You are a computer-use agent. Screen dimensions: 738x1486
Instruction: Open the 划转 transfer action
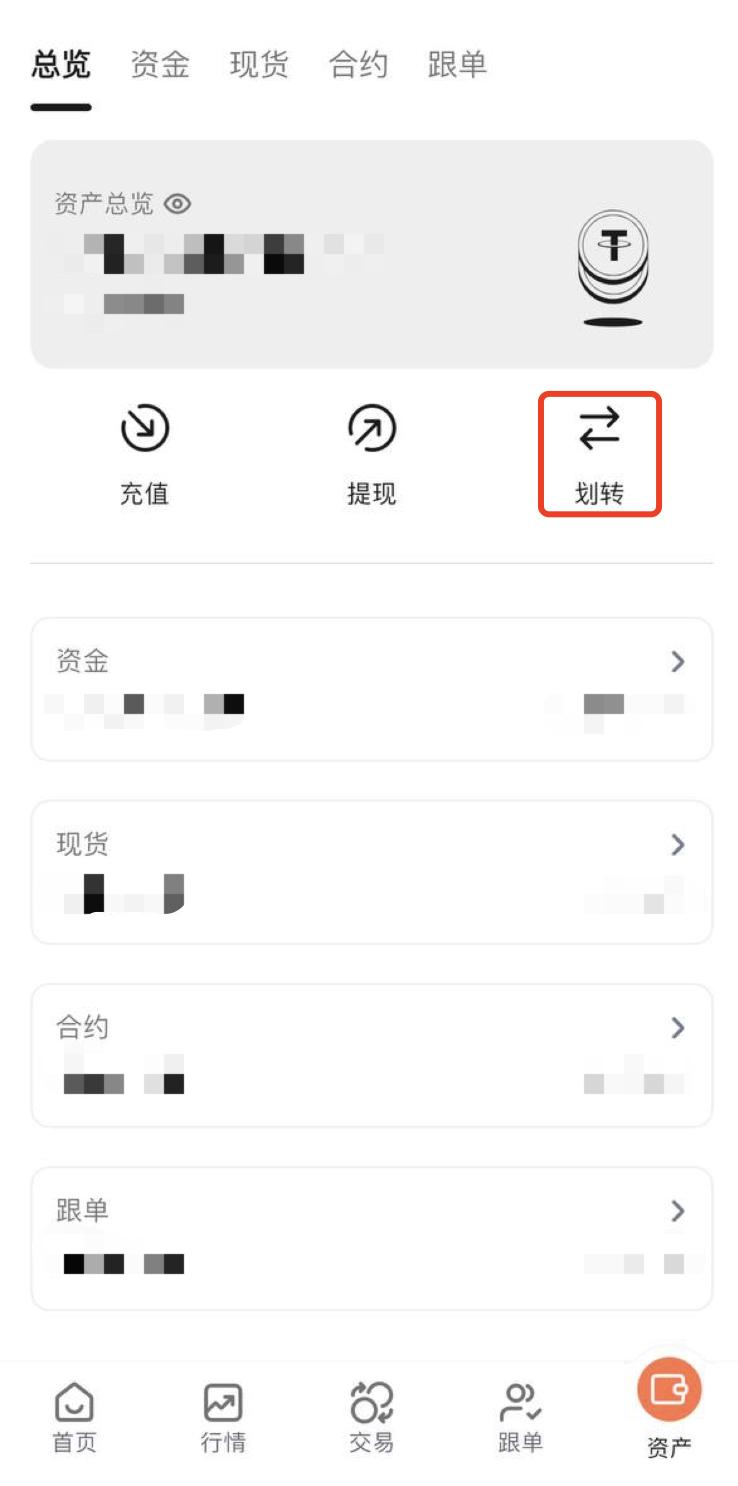(x=600, y=454)
